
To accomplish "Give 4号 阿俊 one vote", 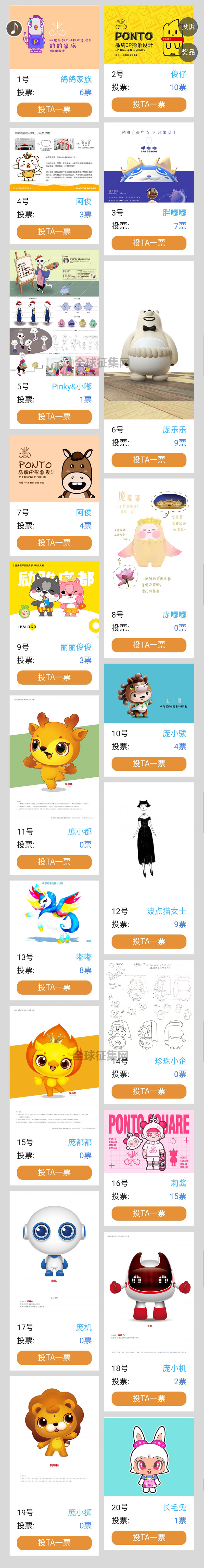I will pos(54,231).
